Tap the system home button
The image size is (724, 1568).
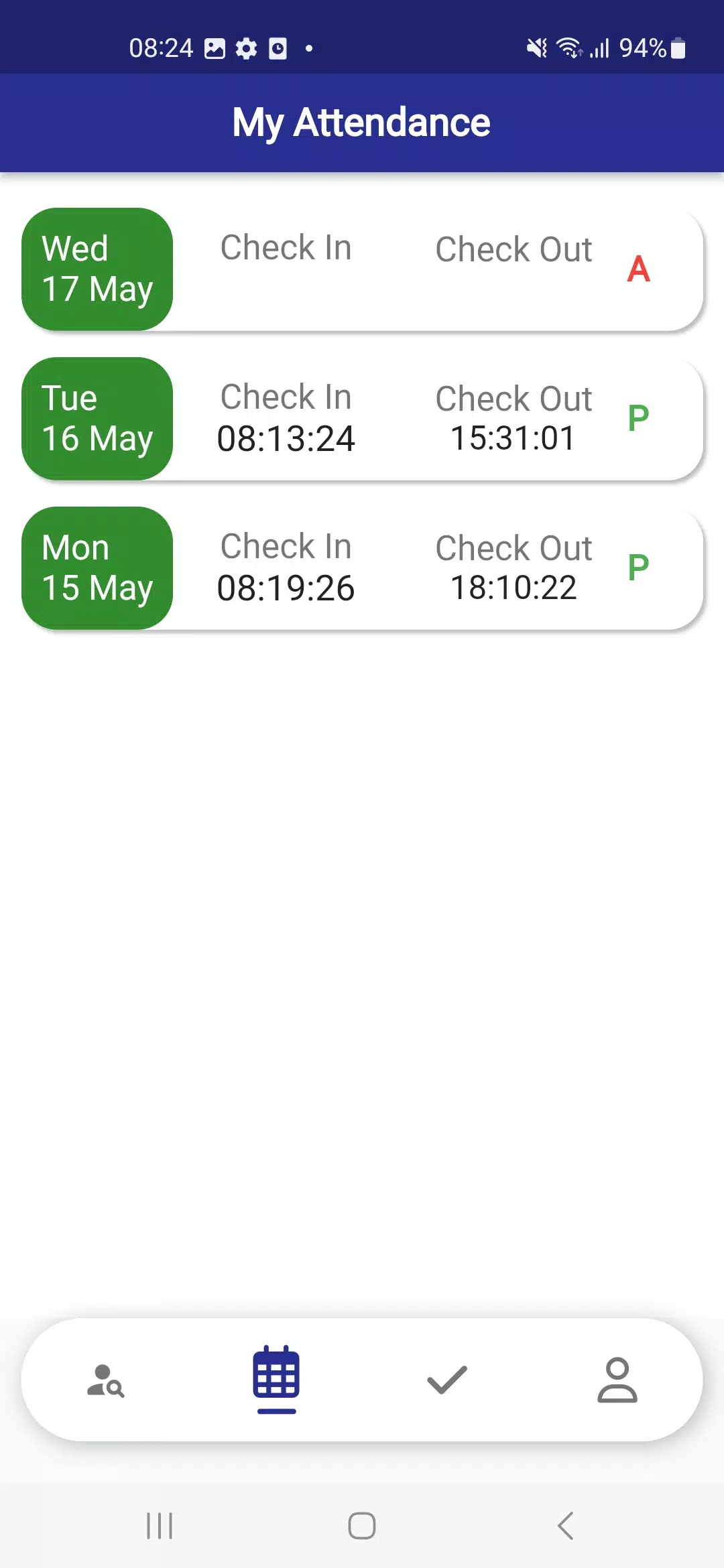[362, 1526]
